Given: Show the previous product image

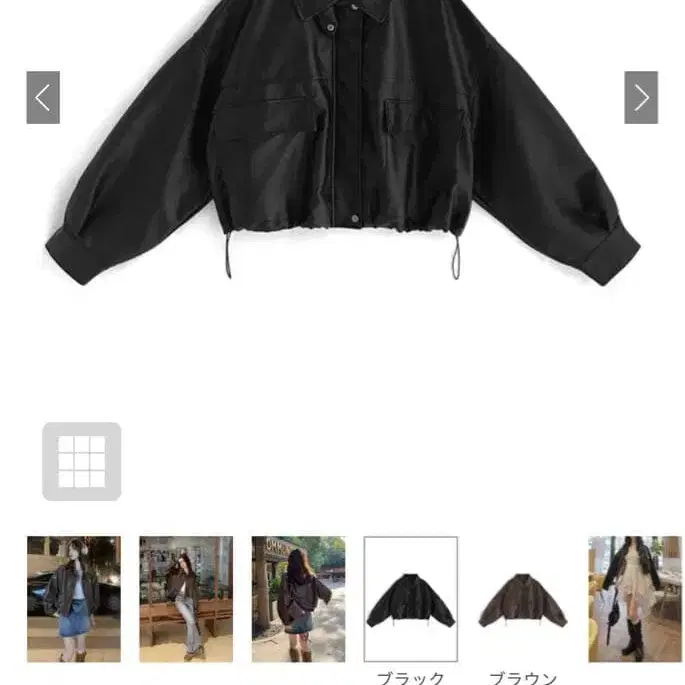Looking at the screenshot, I should [43, 98].
